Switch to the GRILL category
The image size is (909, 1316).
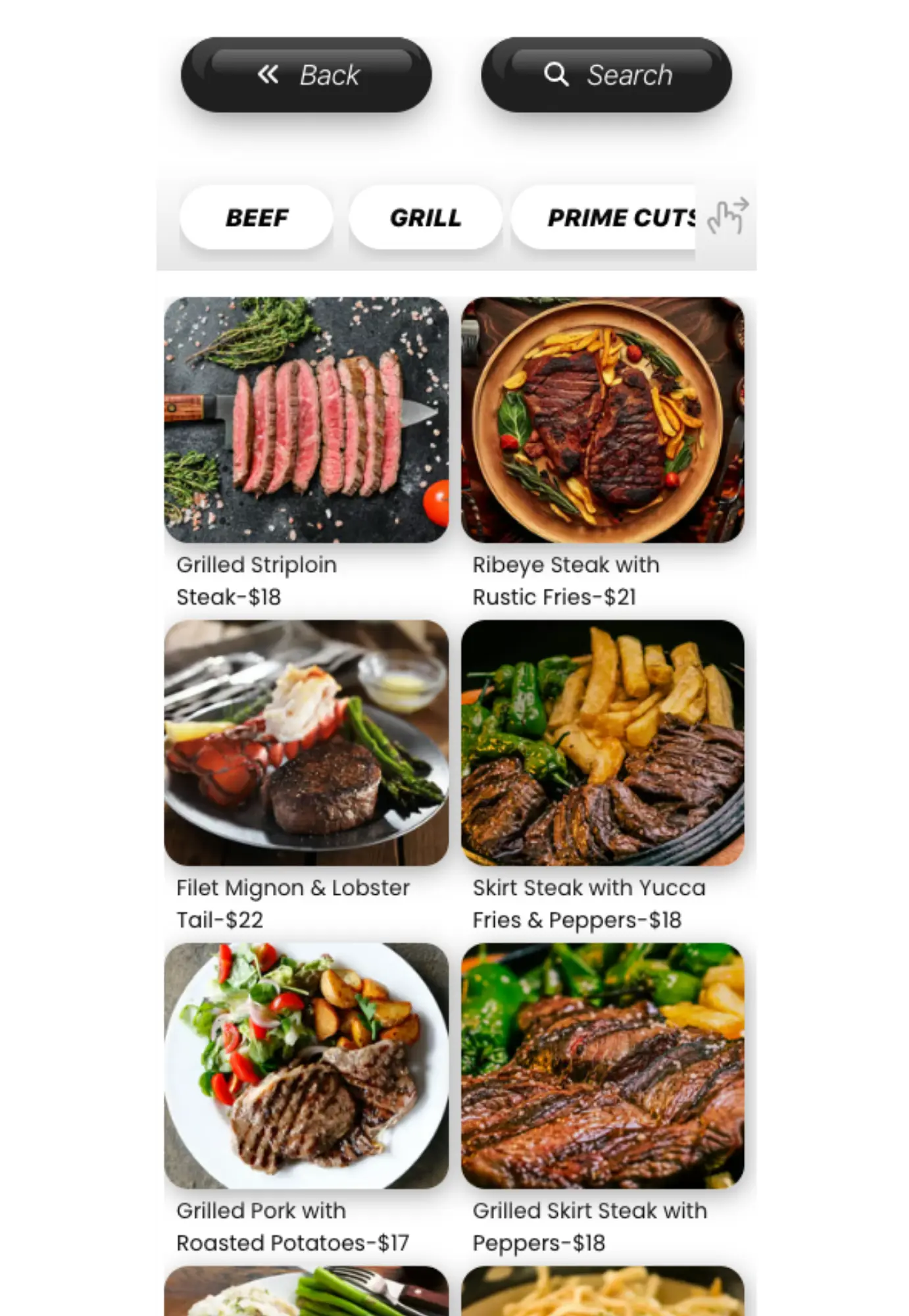point(425,218)
